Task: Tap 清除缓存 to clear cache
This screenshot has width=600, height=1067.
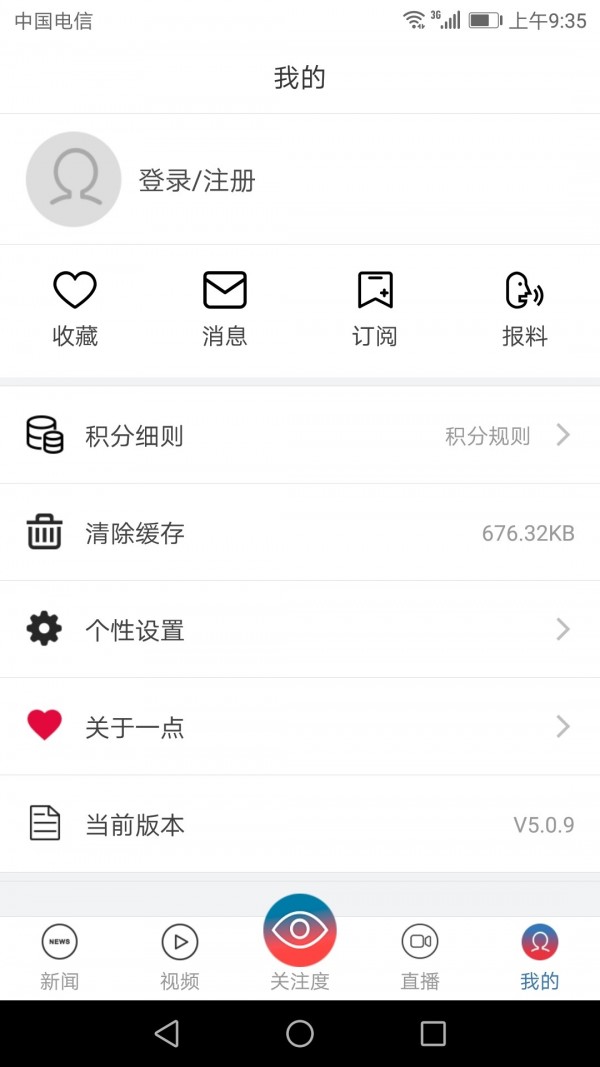Action: [x=300, y=533]
